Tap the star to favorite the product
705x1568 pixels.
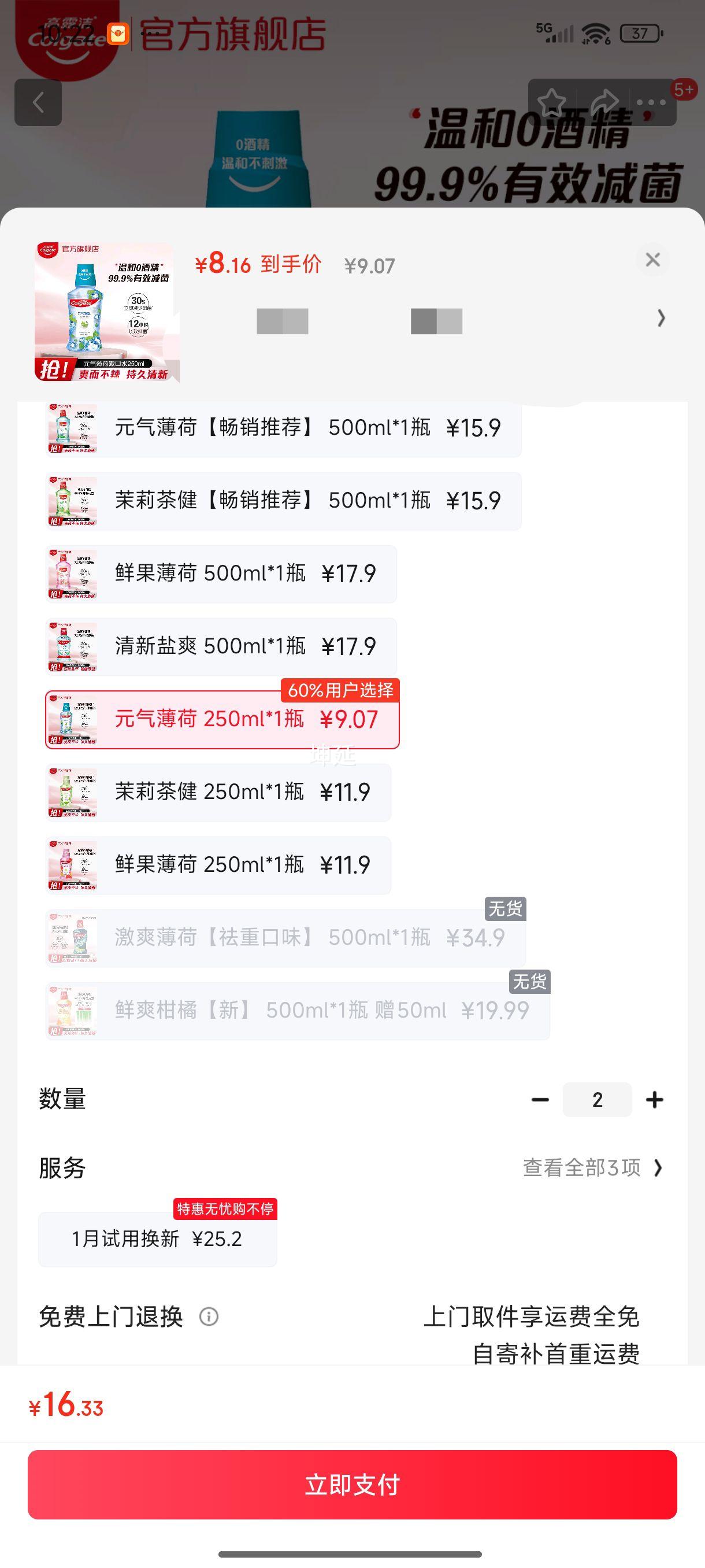click(x=552, y=102)
